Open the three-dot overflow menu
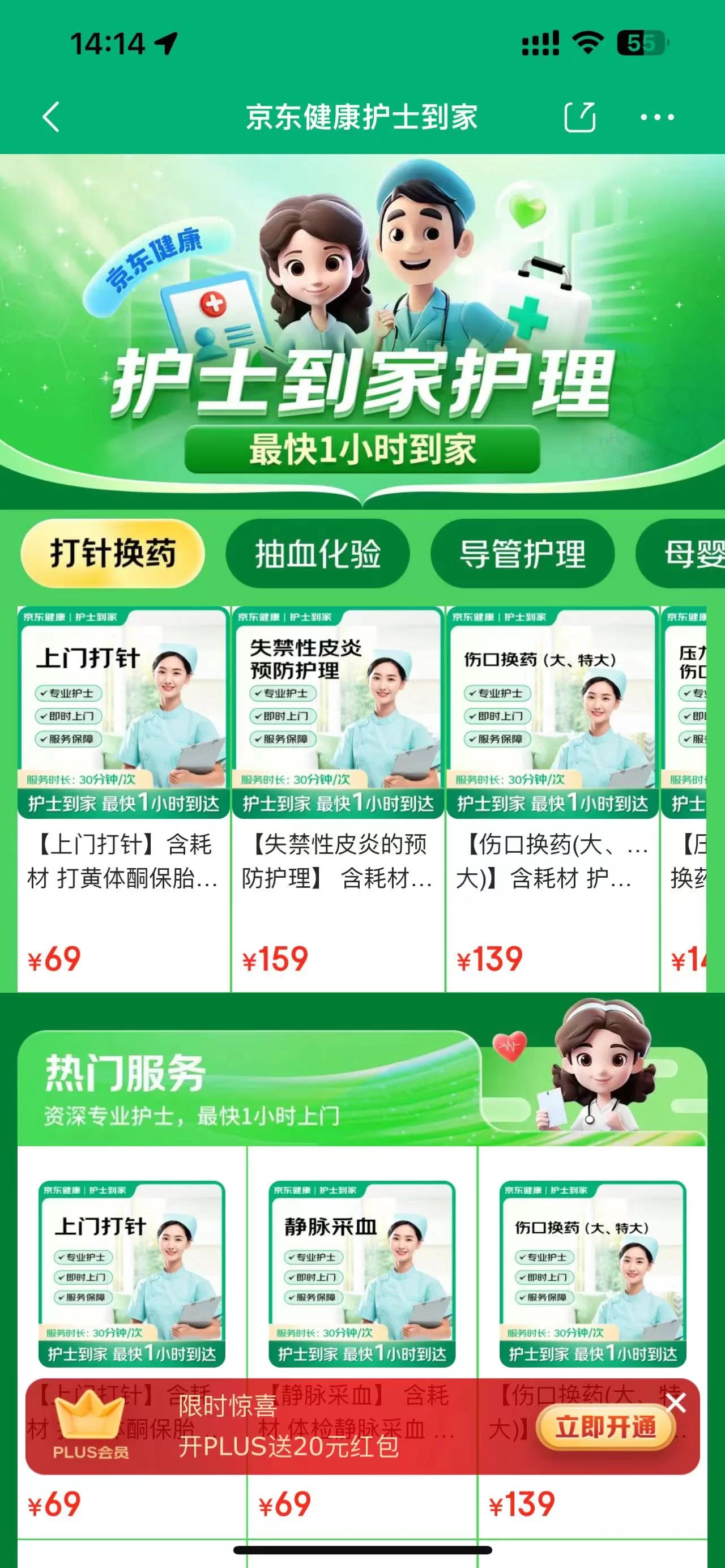The height and width of the screenshot is (1568, 725). [x=657, y=117]
